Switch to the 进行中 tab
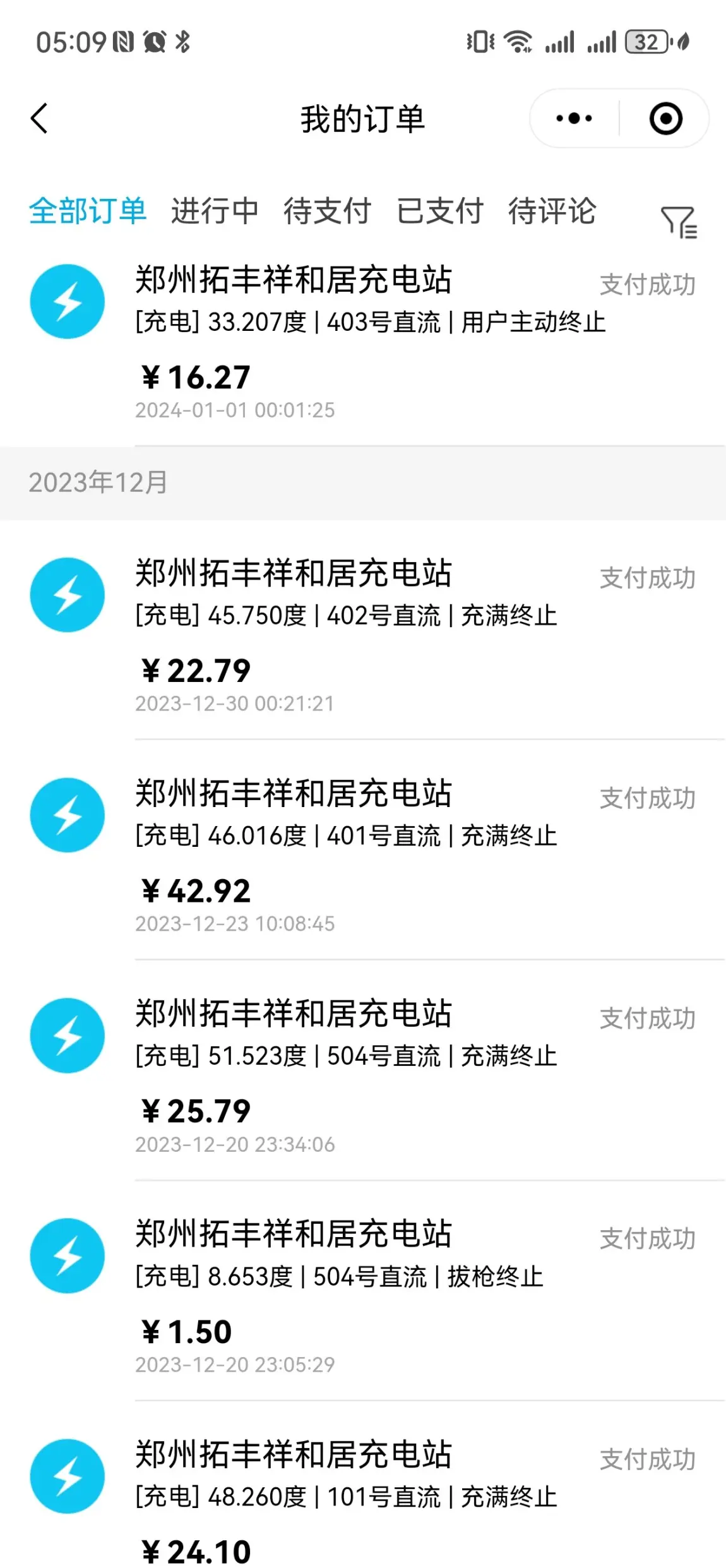 215,211
